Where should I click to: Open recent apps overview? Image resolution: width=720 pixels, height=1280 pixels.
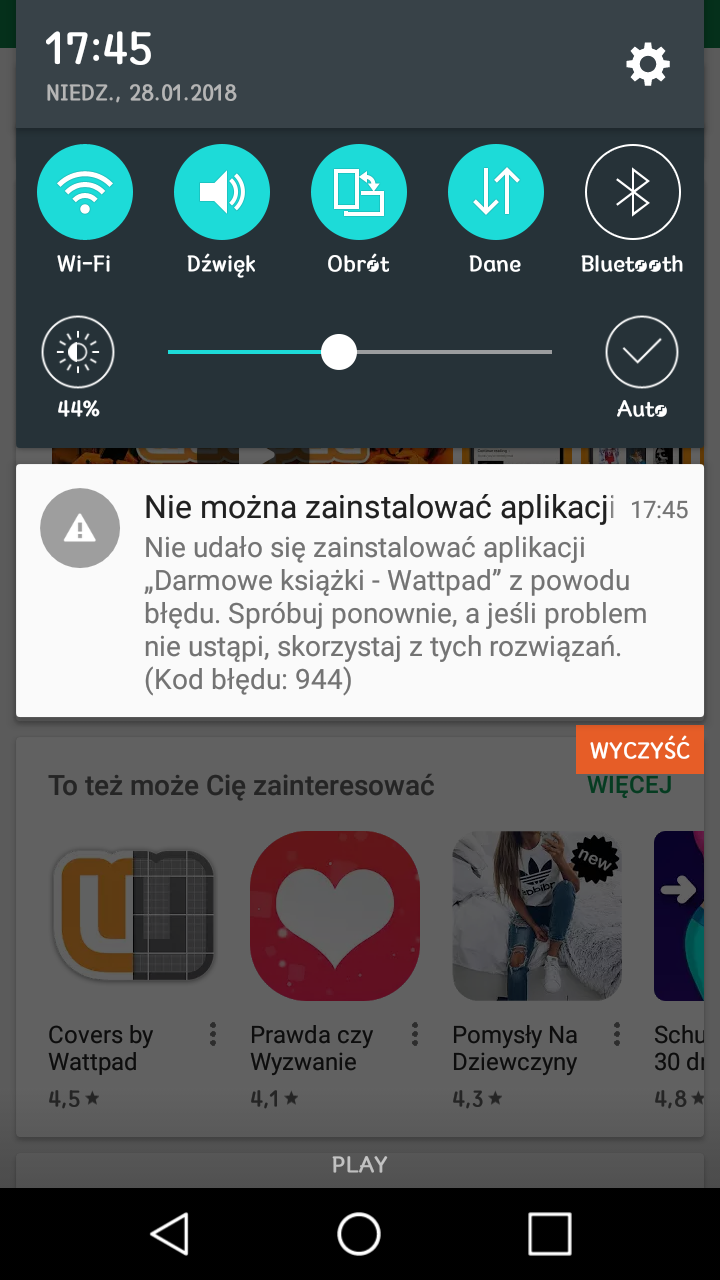[x=549, y=1233]
